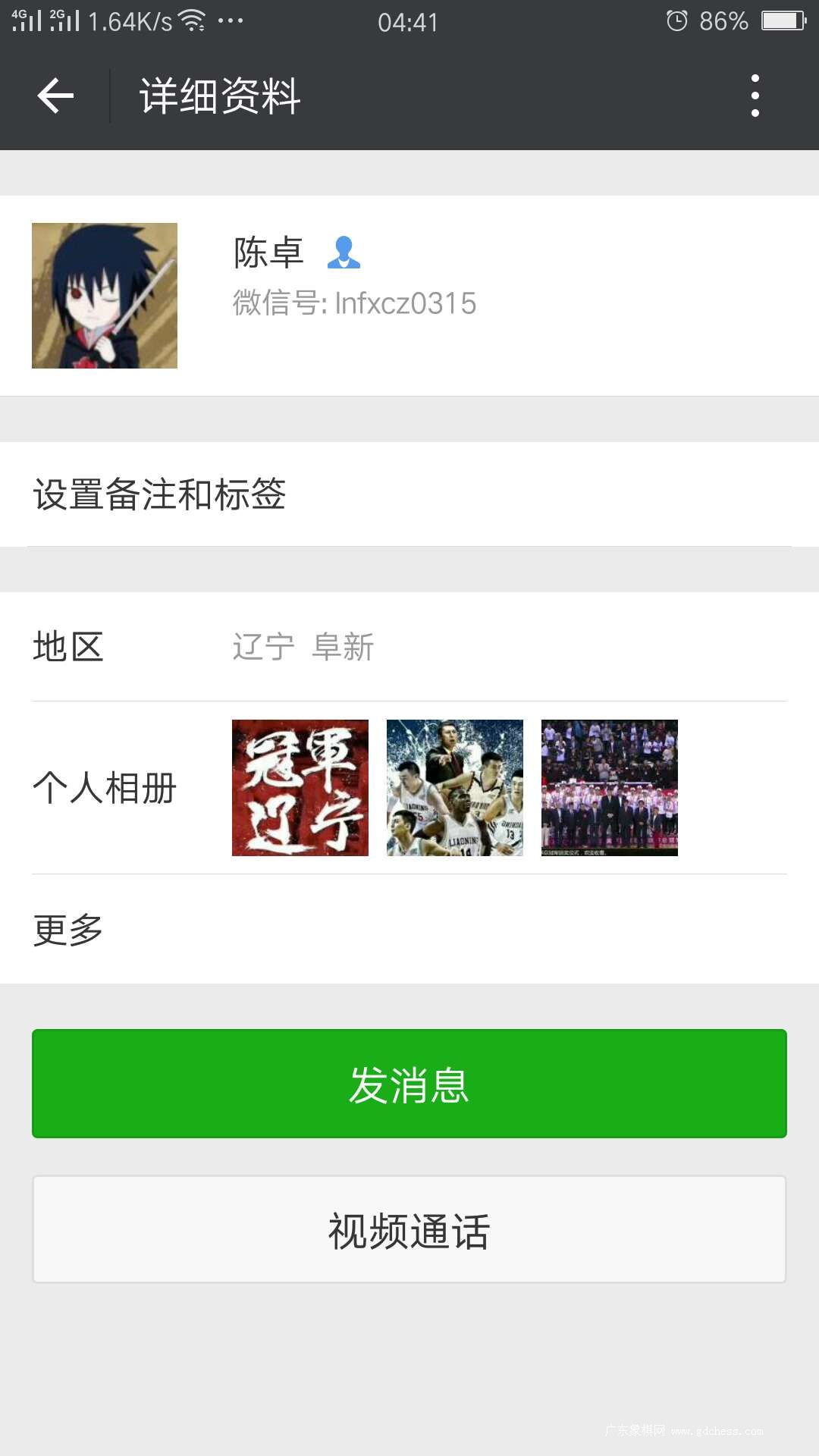
Task: Open the 更多 row
Action: tap(409, 930)
